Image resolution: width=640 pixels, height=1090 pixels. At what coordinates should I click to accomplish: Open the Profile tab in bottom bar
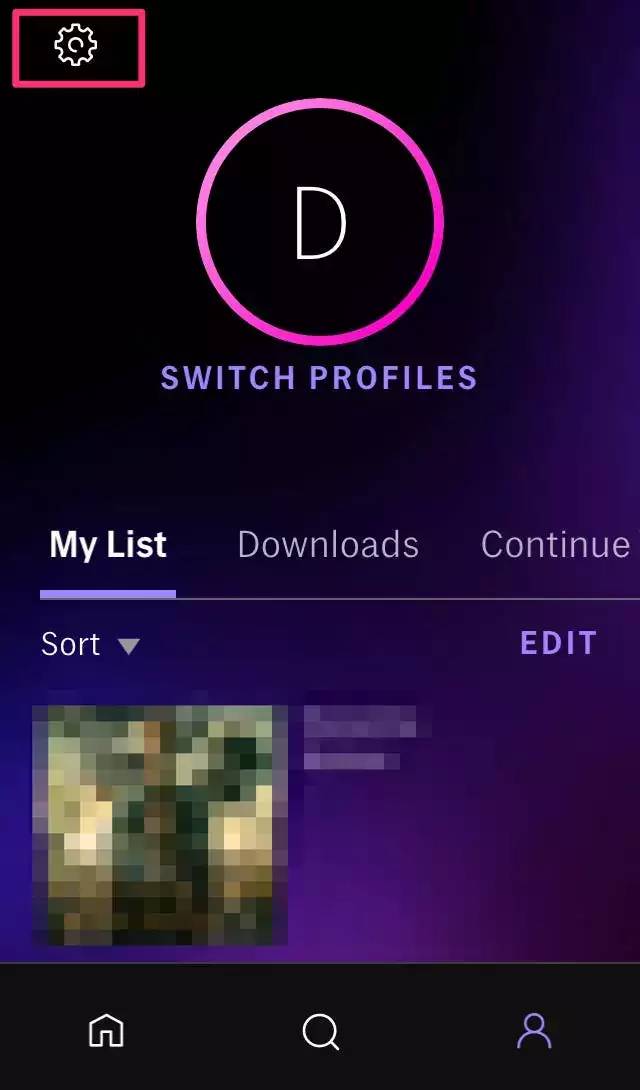point(534,1029)
